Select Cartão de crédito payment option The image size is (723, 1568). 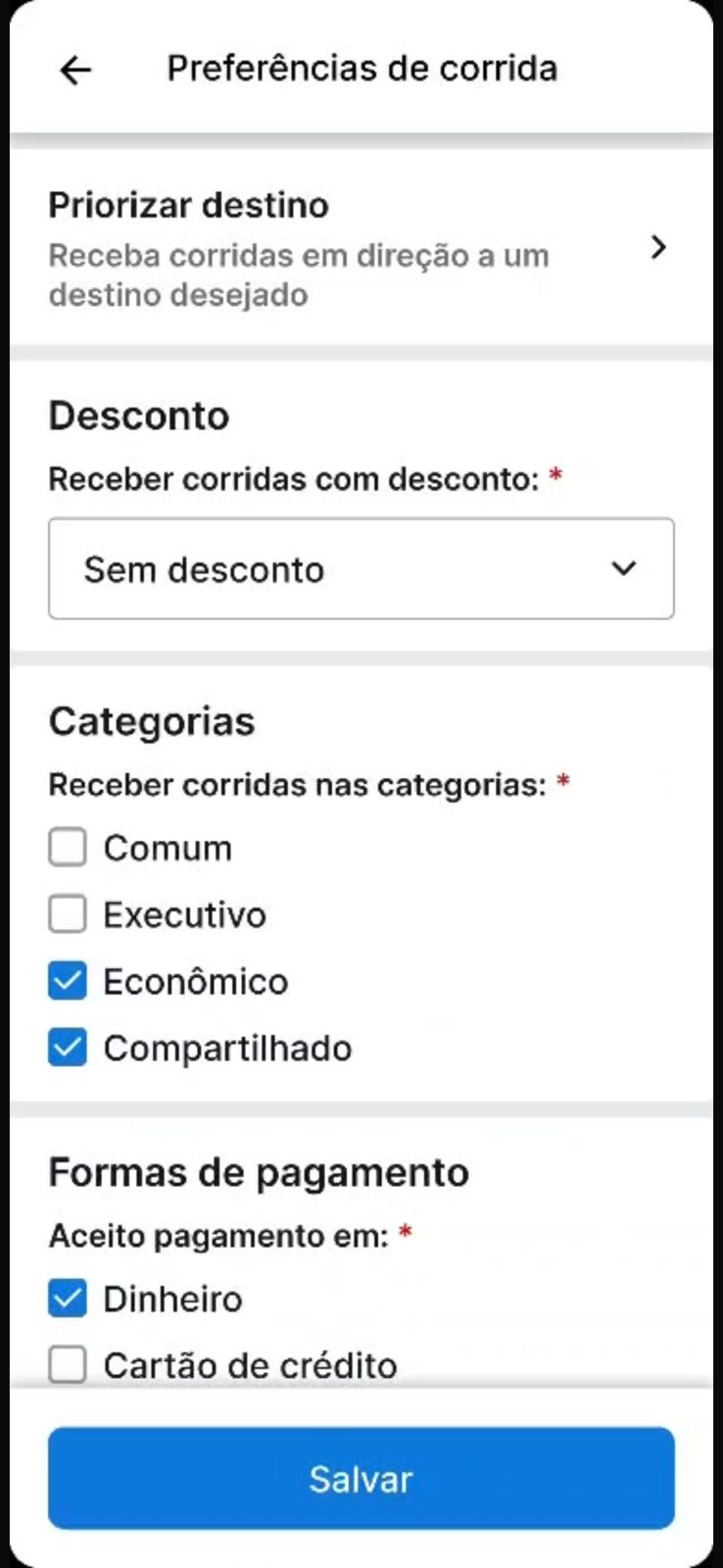68,1364
